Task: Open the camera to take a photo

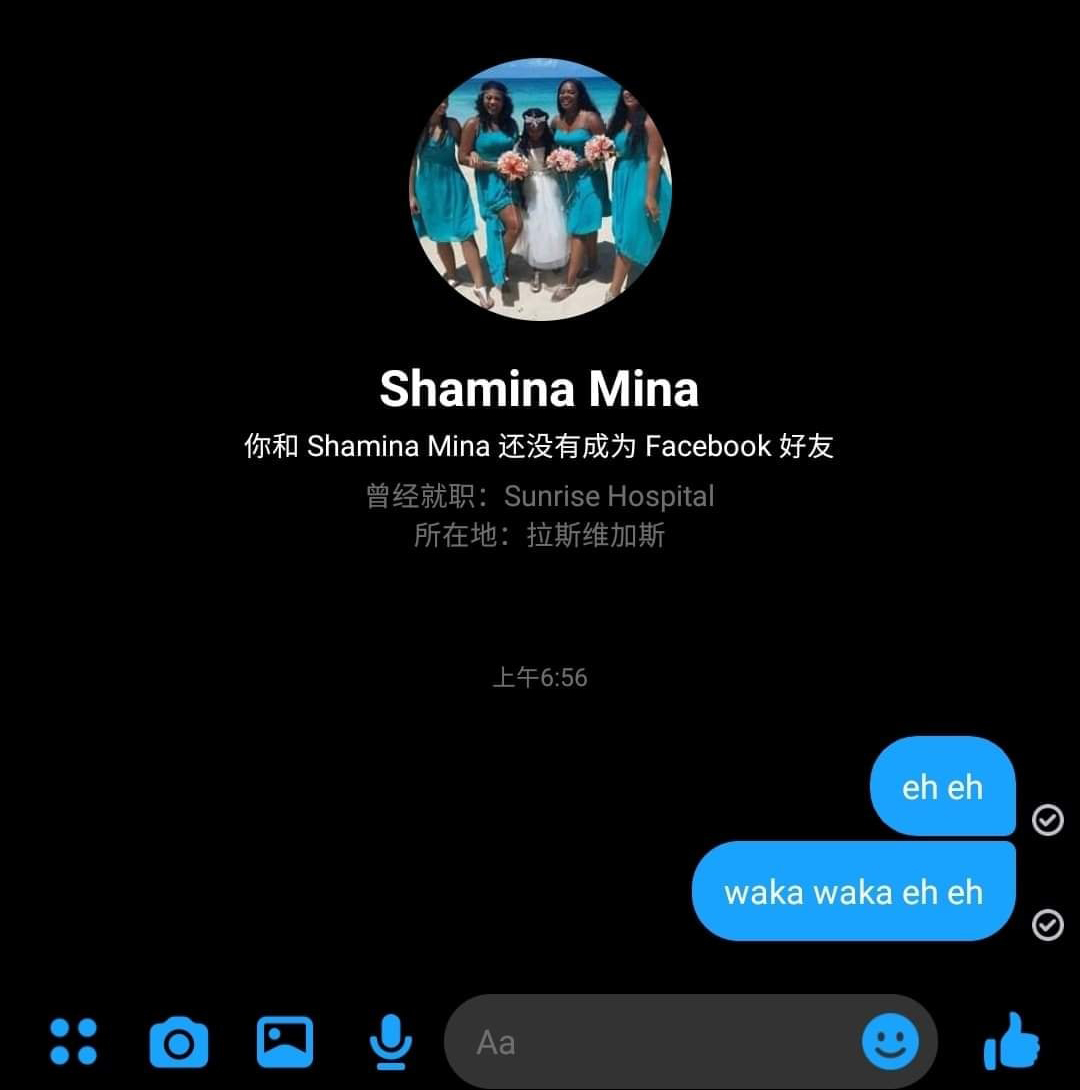Action: (179, 1043)
